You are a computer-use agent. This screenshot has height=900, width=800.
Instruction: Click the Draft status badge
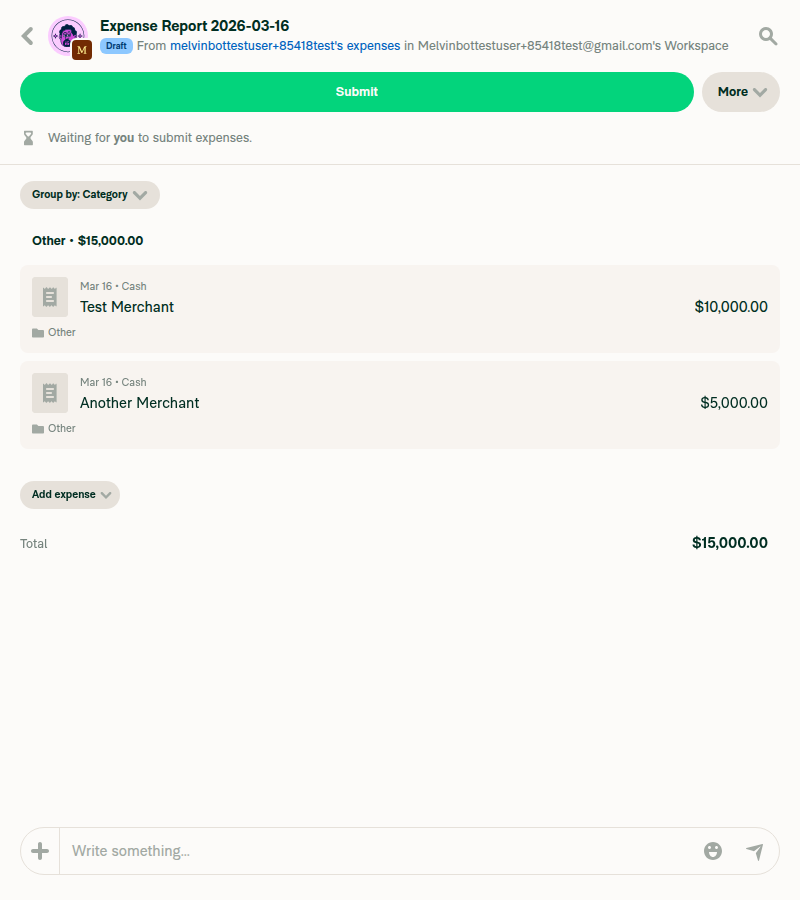pyautogui.click(x=116, y=46)
